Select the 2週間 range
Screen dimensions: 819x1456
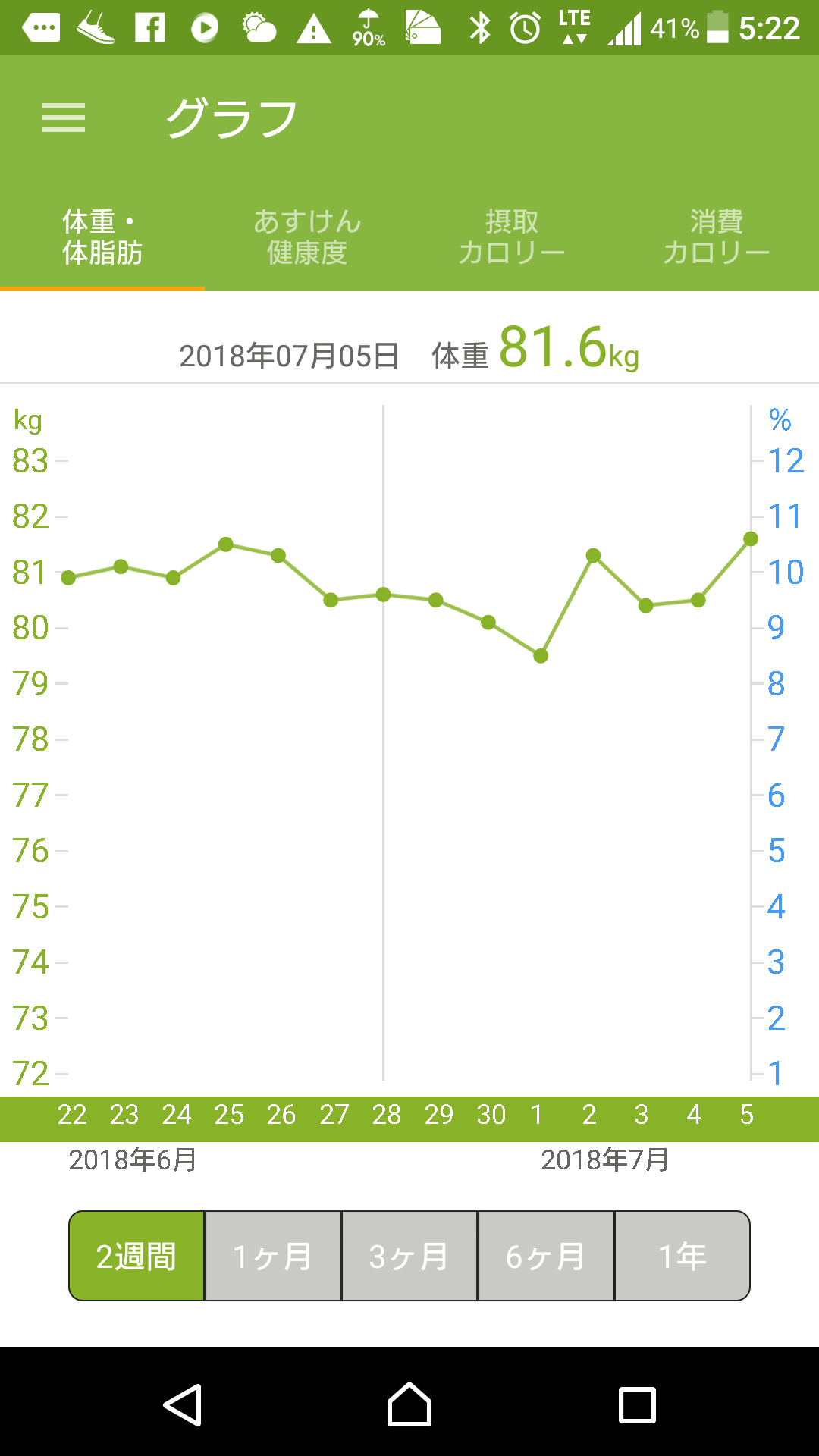[136, 1256]
